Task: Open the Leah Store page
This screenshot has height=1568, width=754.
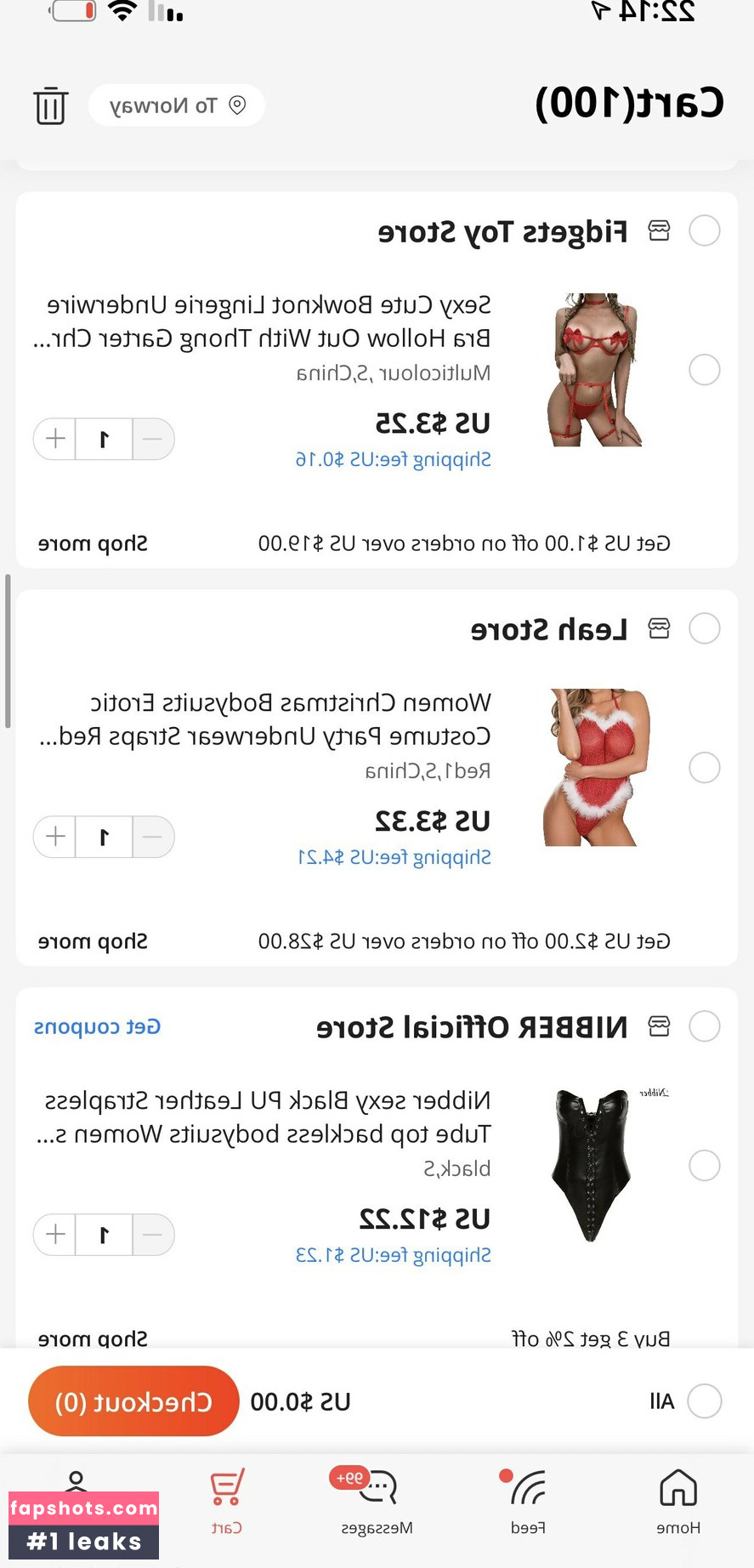Action: point(549,629)
